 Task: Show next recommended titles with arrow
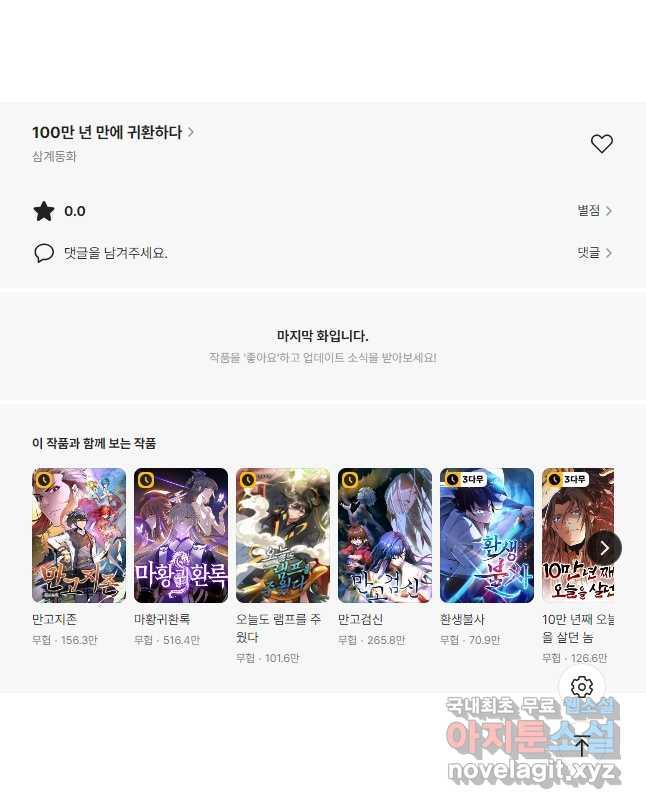604,548
